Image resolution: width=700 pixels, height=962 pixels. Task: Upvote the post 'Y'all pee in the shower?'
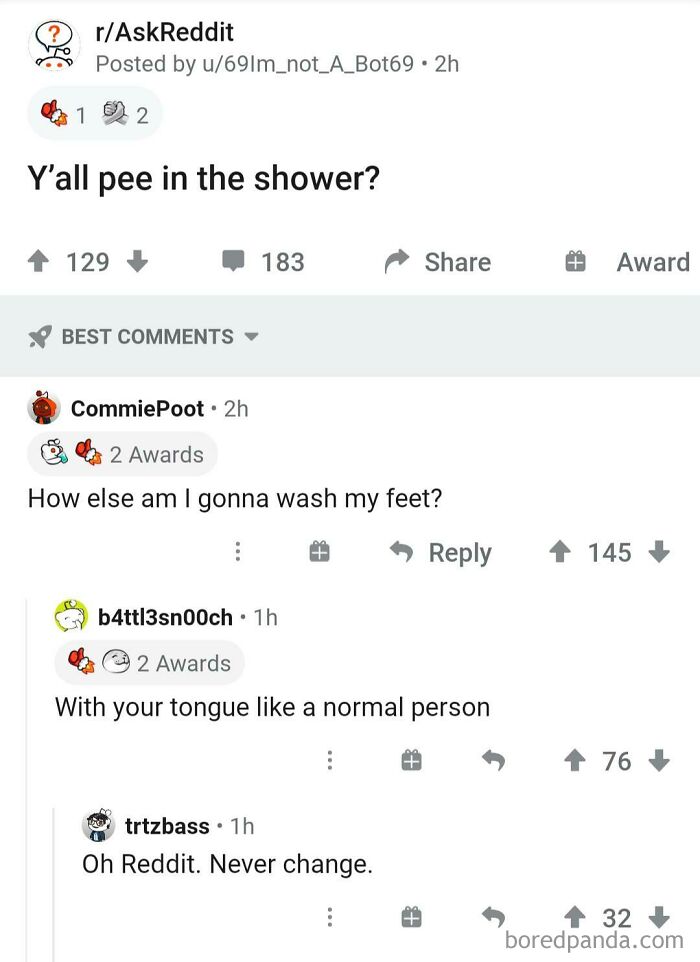40,262
